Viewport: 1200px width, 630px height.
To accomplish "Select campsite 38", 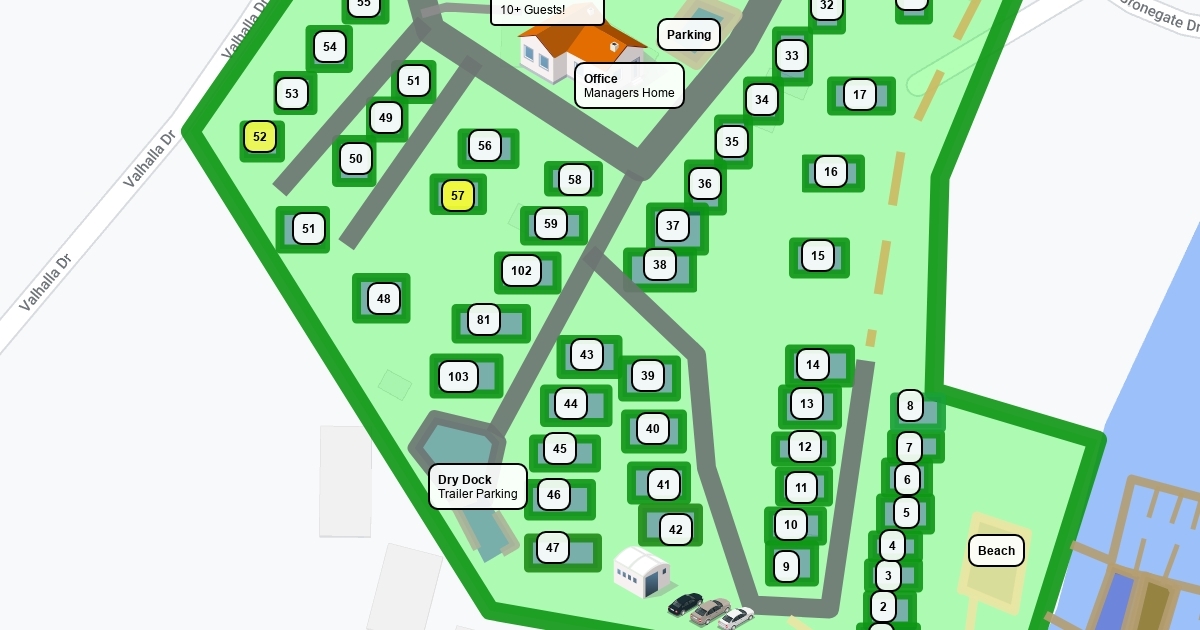I will pyautogui.click(x=659, y=265).
